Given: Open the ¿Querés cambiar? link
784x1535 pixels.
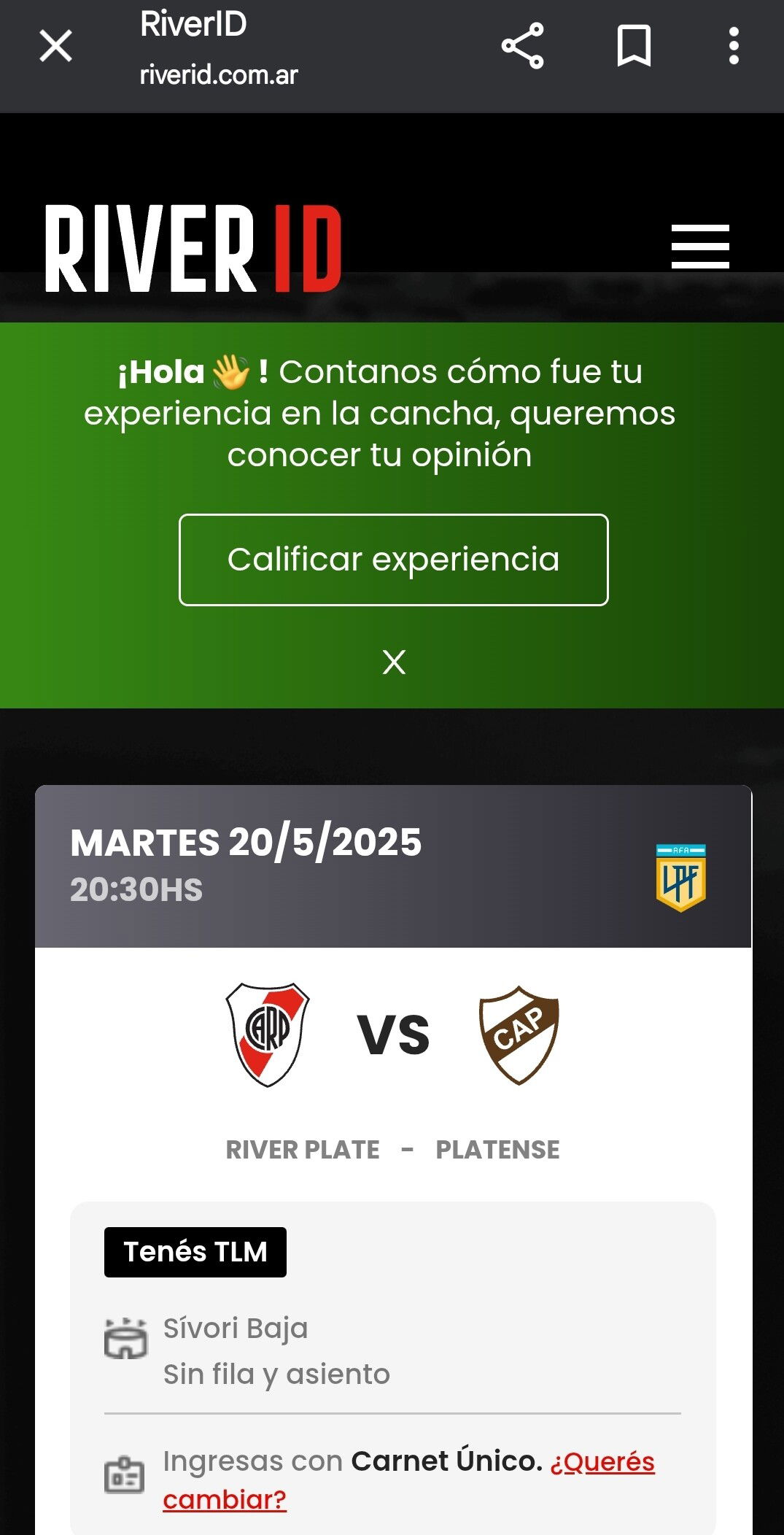Looking at the screenshot, I should tap(408, 1480).
